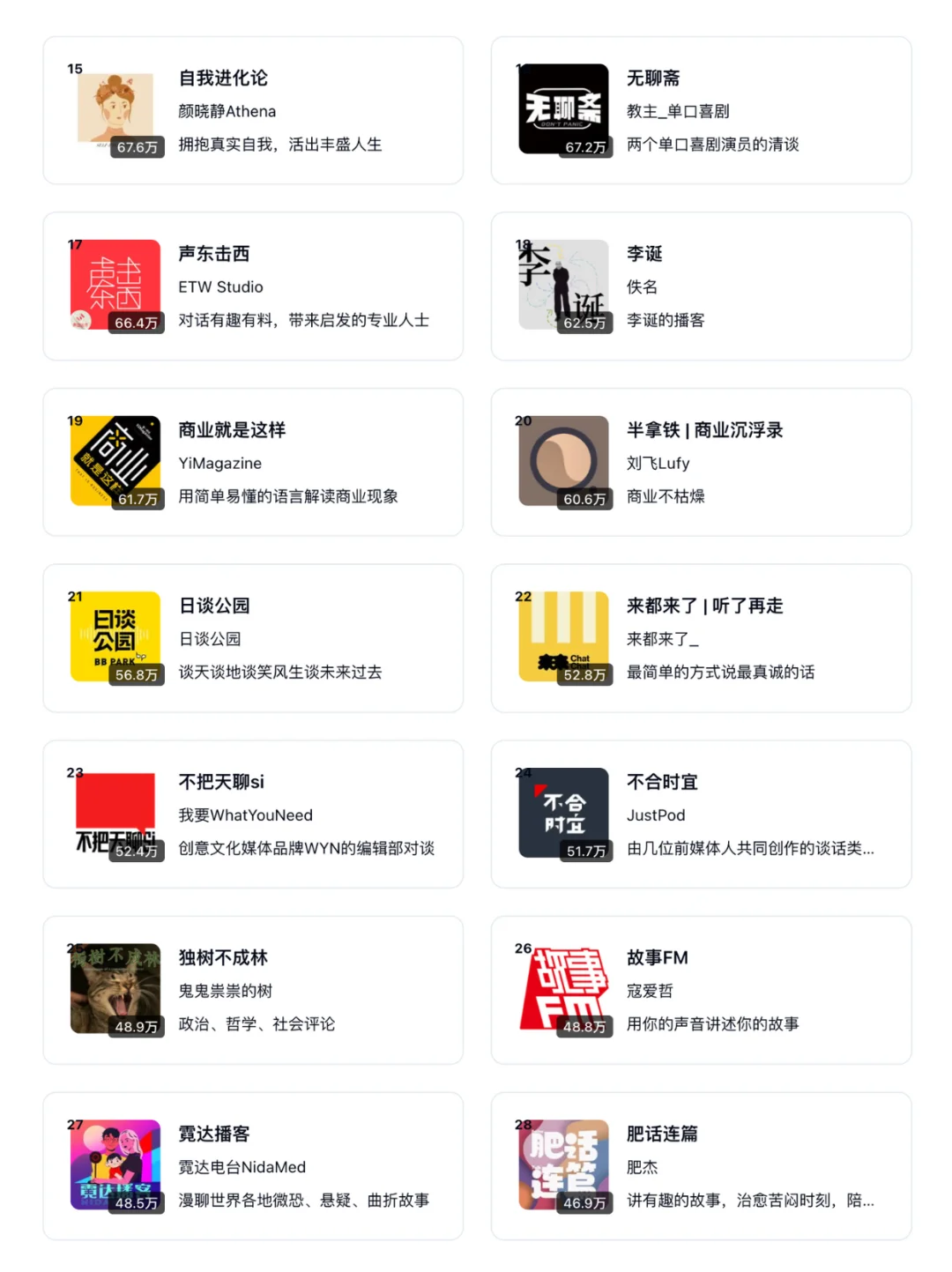This screenshot has width=952, height=1272.
Task: Click the 52.8万 count on 来都来了
Action: 585,674
